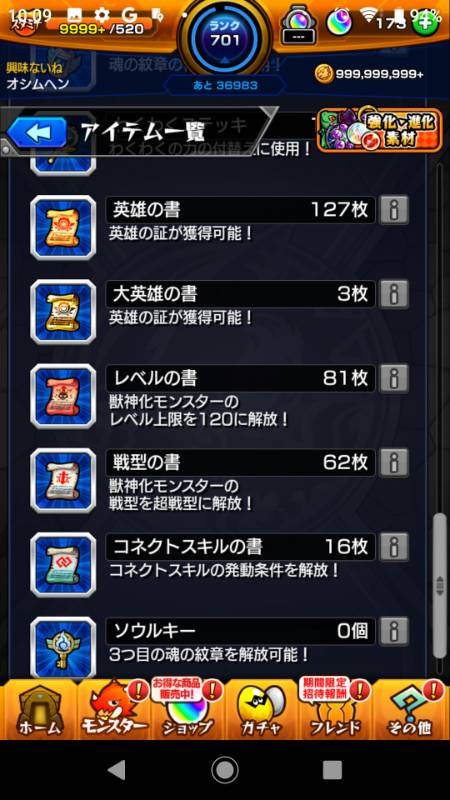This screenshot has width=450, height=800.
Task: Show info for 大英雄の書
Action: pos(395,294)
